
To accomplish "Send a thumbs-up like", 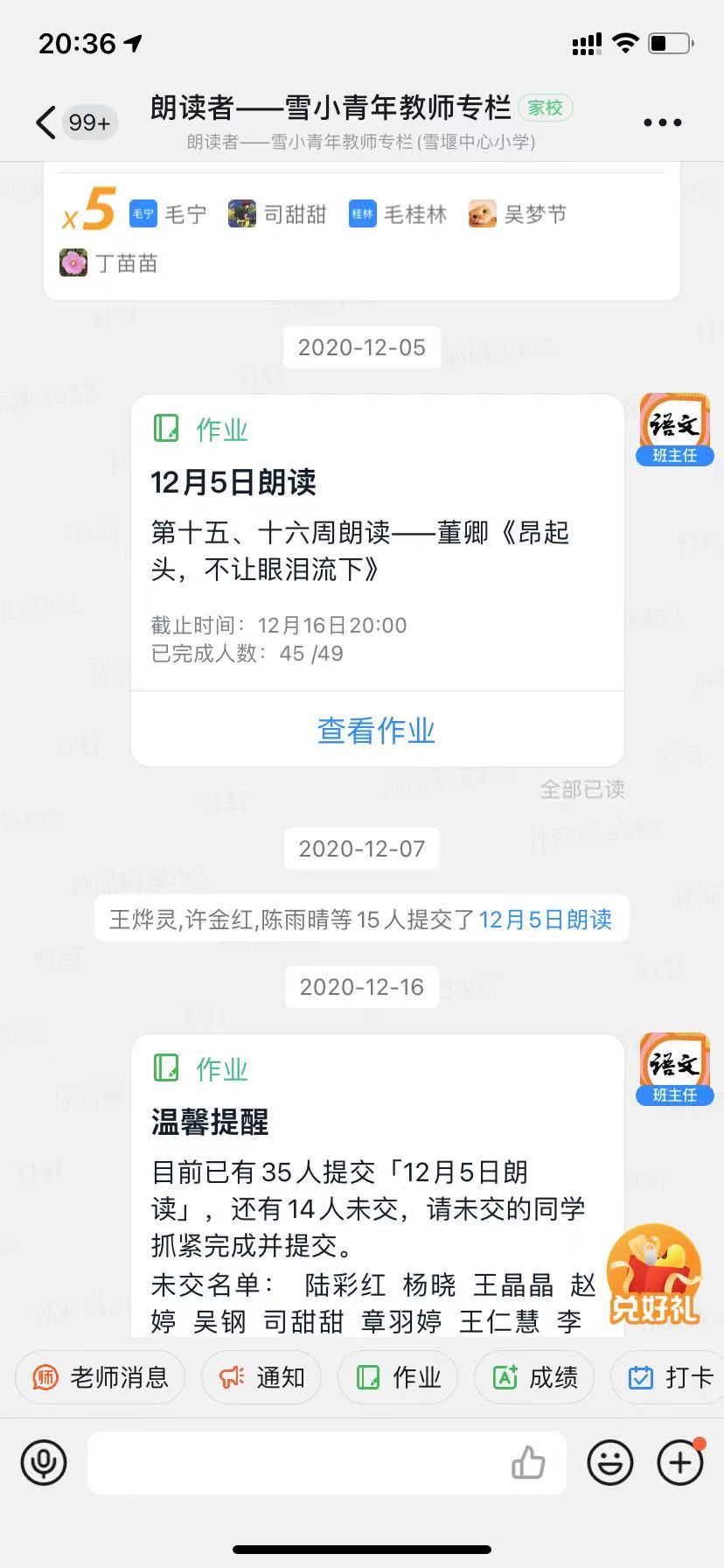I will (528, 1462).
